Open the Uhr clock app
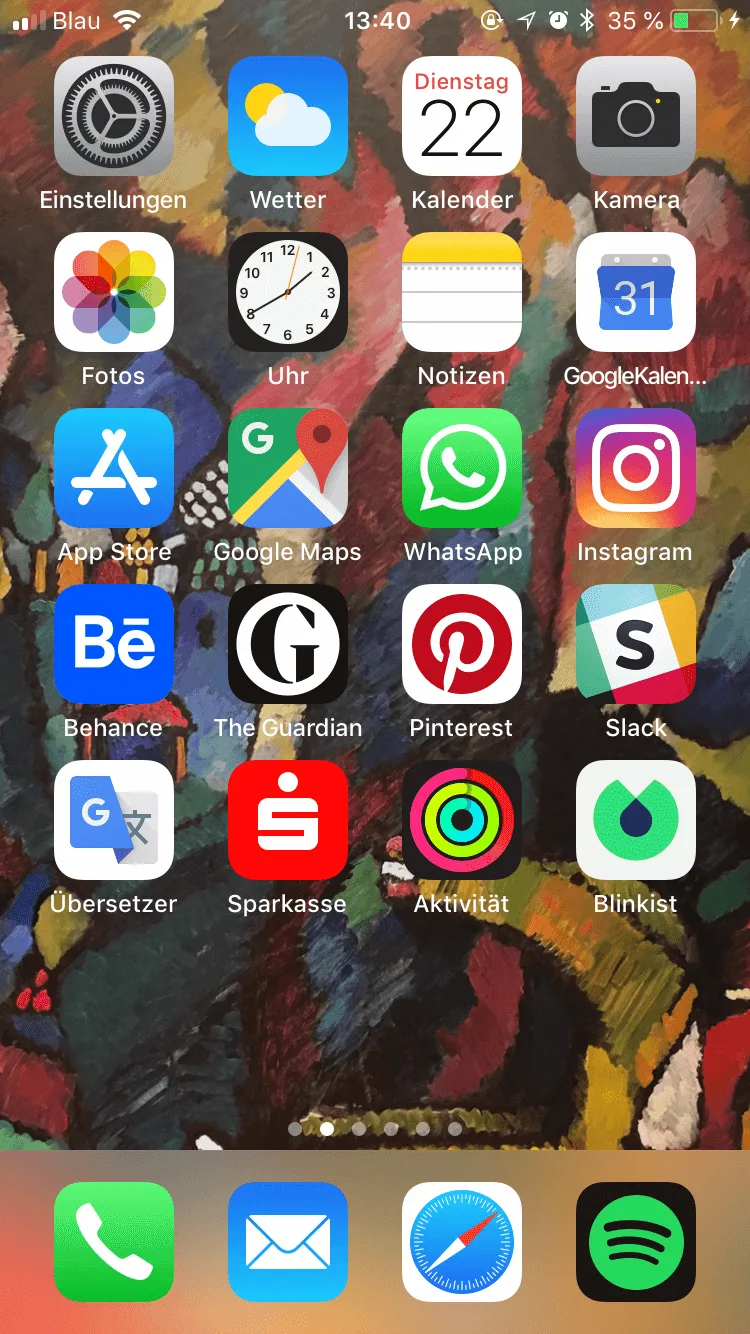Screen dimensions: 750x1334 coord(288,292)
